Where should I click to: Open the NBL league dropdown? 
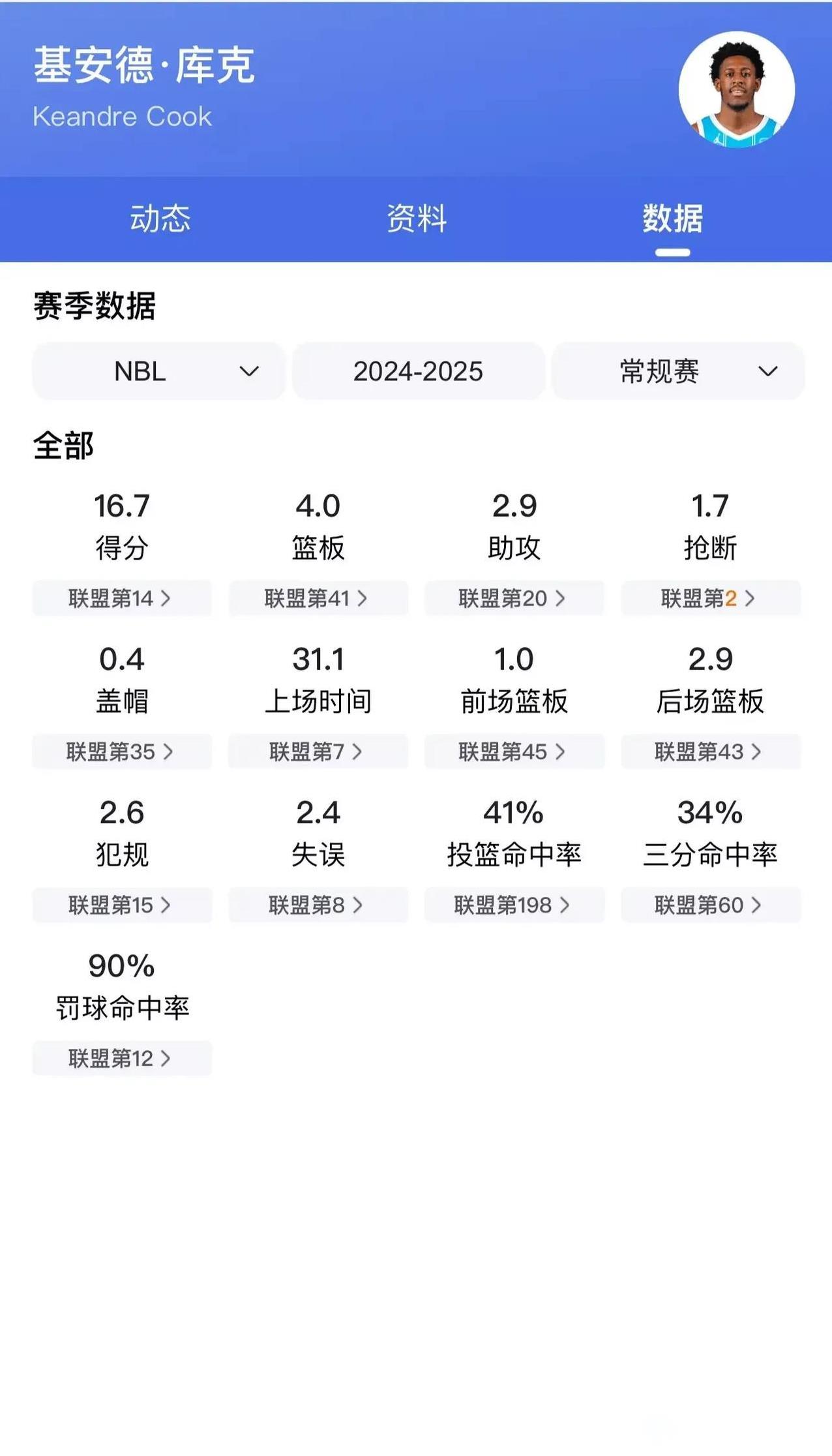tap(159, 371)
